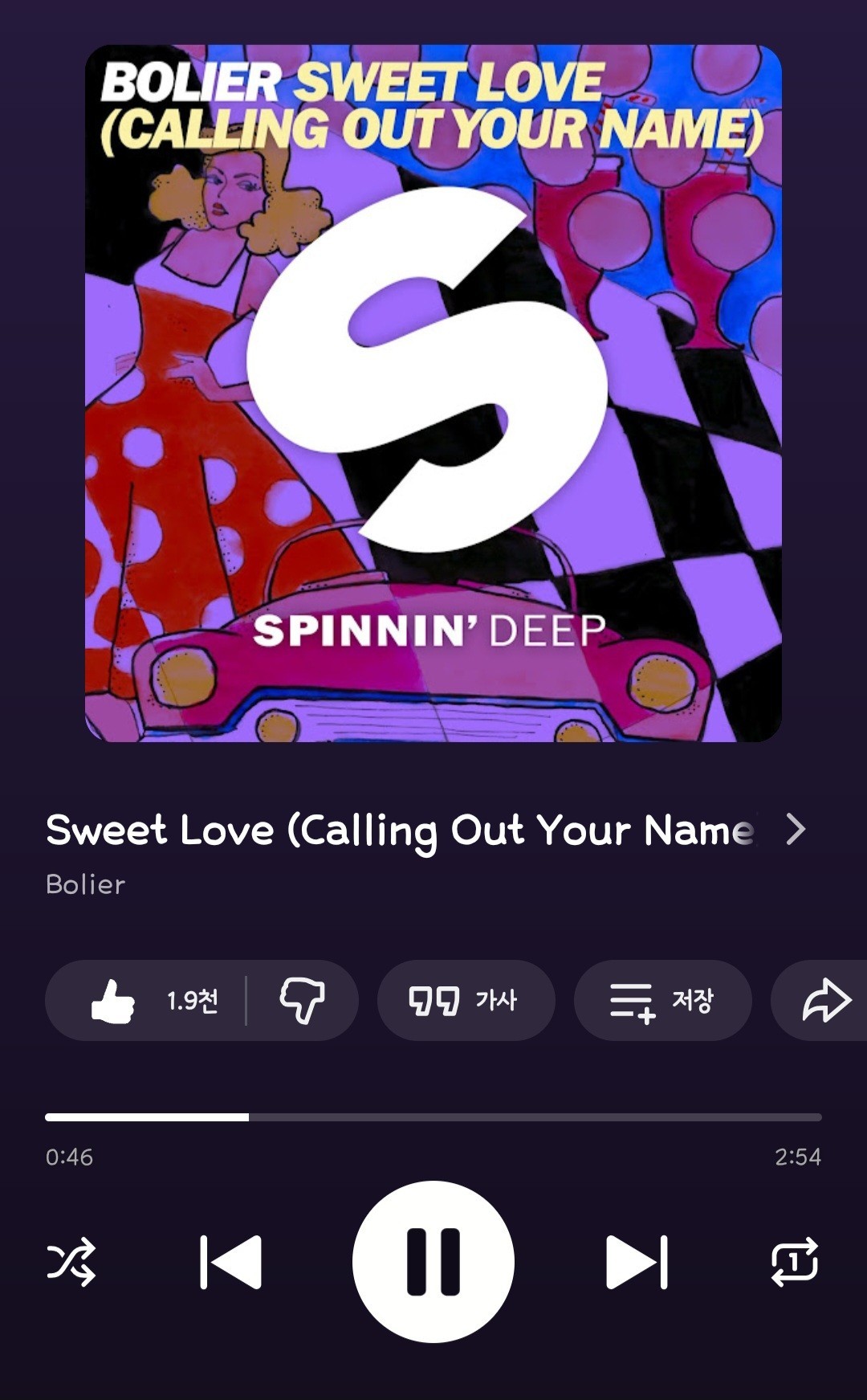
Task: Save song to playlist via 저장
Action: [x=662, y=1001]
